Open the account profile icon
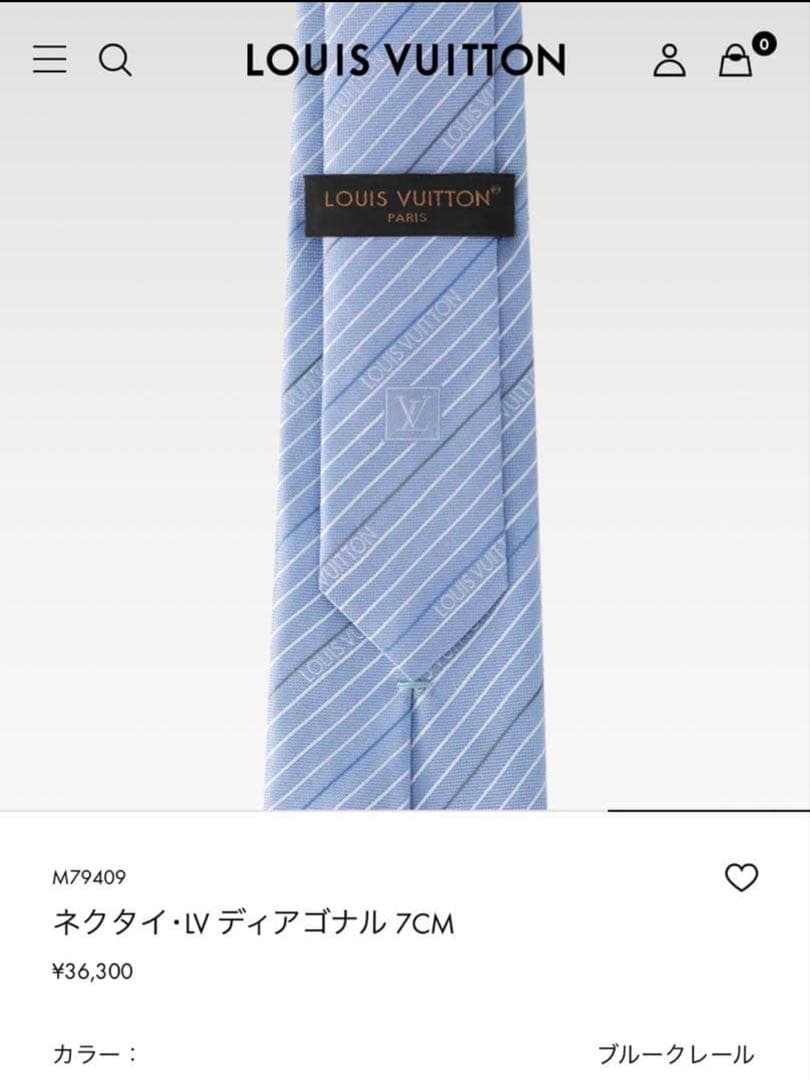 (671, 62)
